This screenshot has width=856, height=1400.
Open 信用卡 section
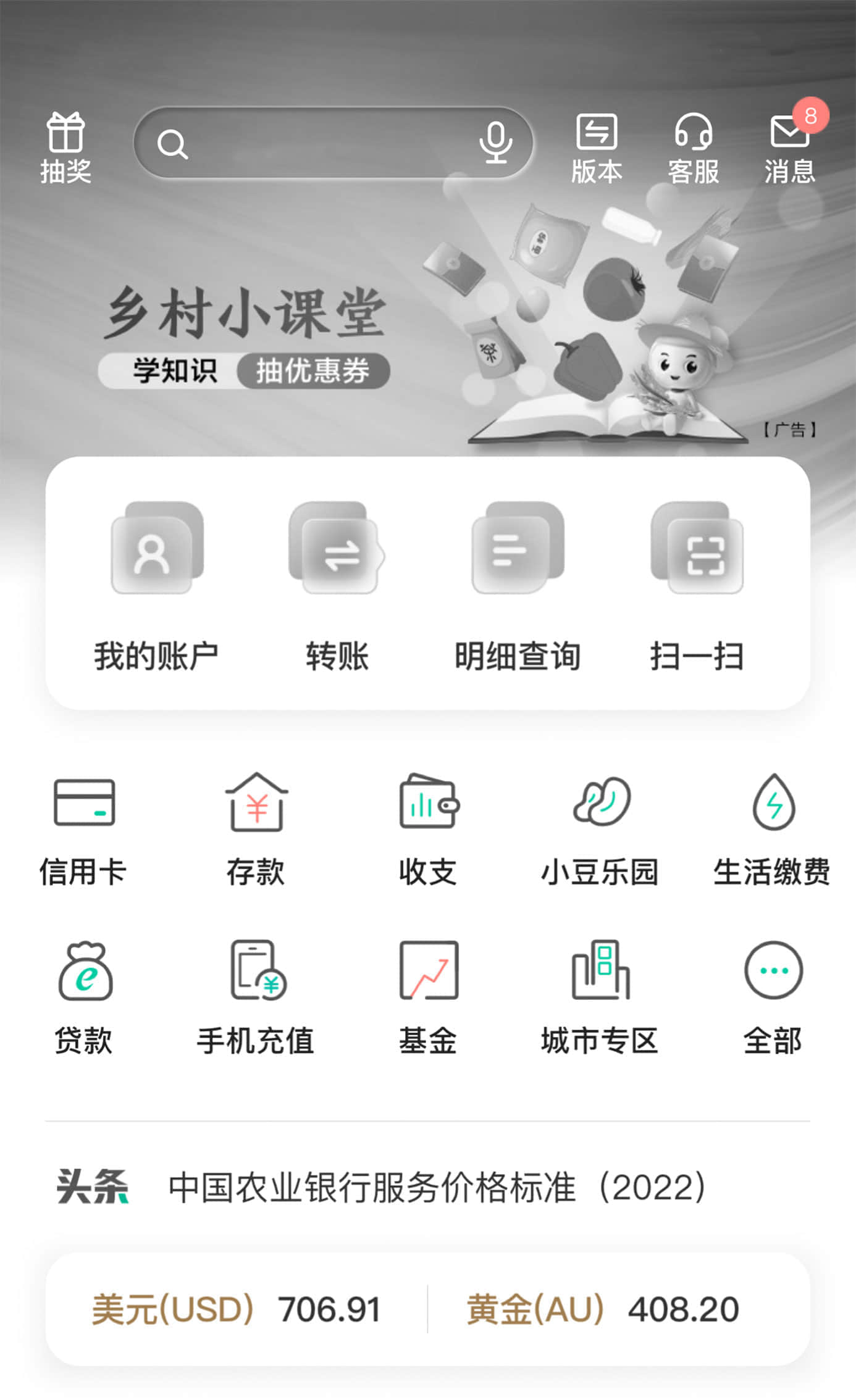pyautogui.click(x=83, y=830)
